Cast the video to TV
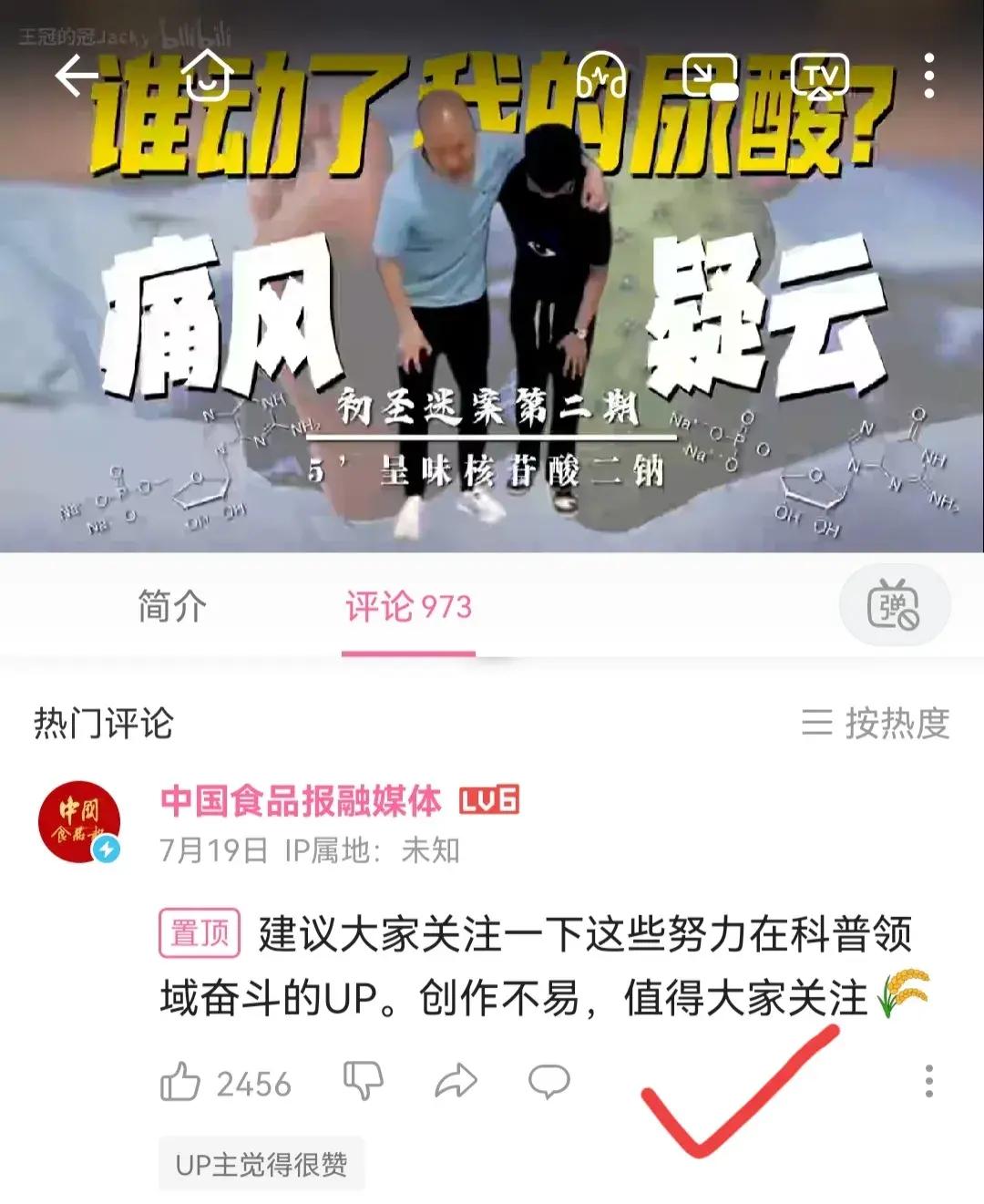This screenshot has height=1204, width=984. [819, 76]
